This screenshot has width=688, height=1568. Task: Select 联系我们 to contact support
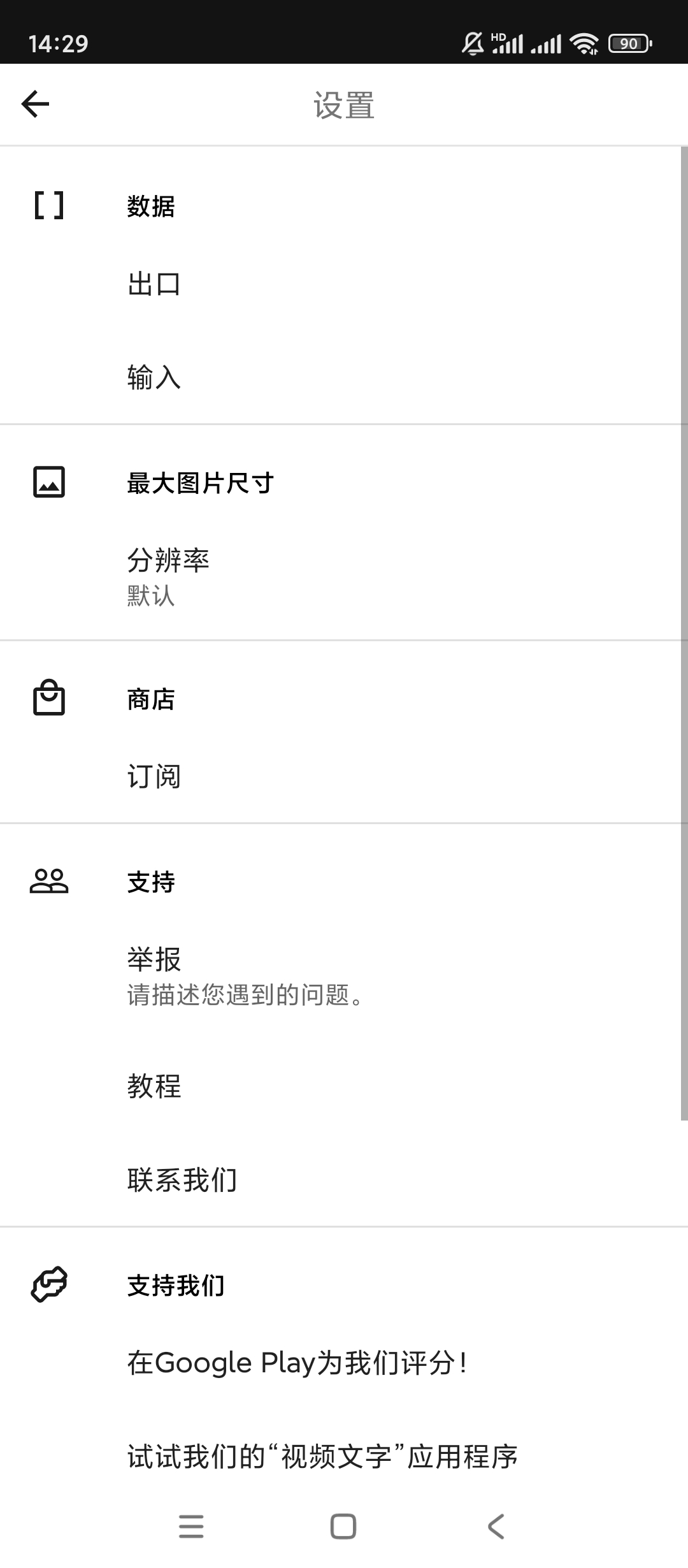[x=182, y=1180]
